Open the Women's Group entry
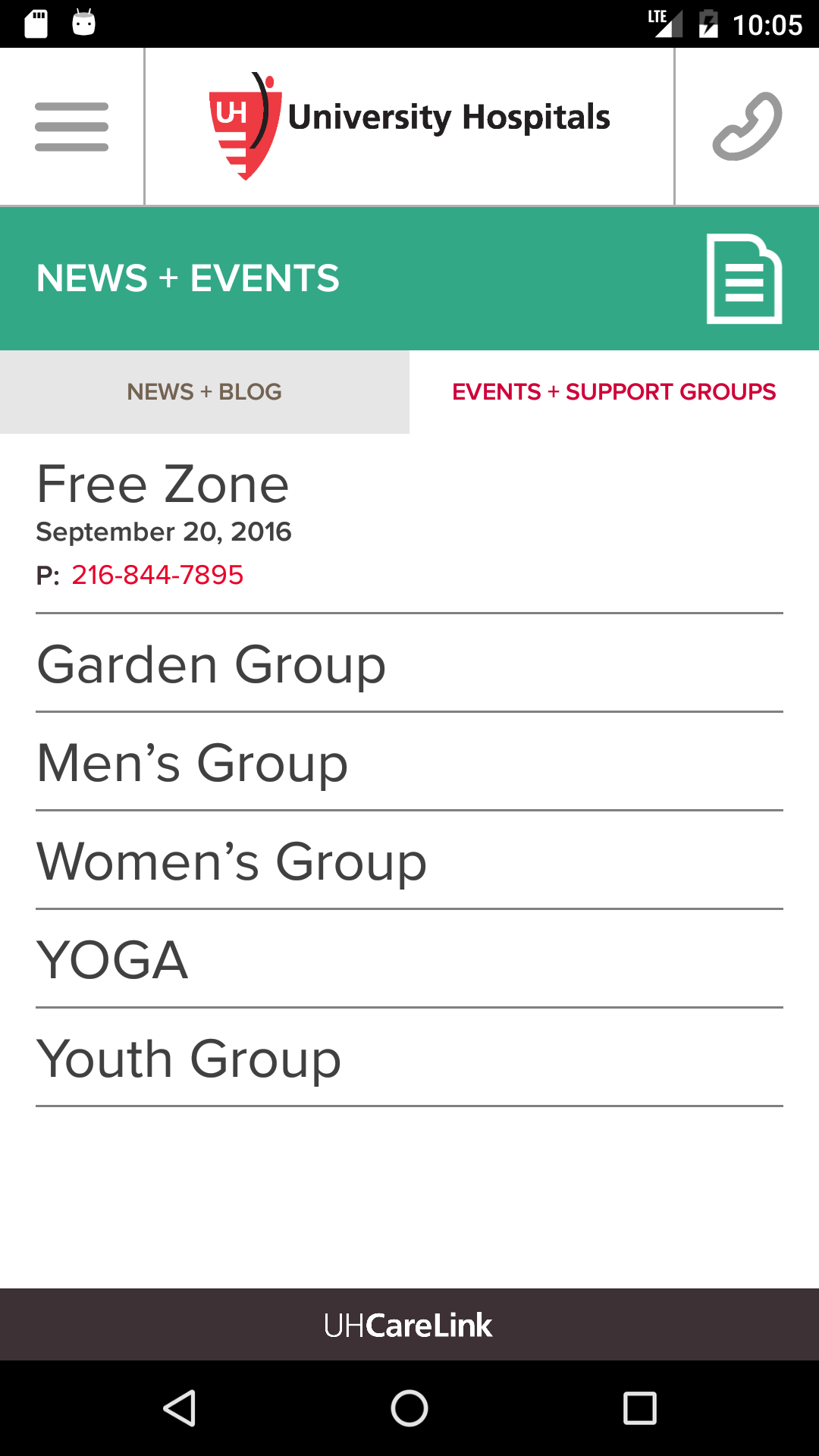 [x=232, y=862]
